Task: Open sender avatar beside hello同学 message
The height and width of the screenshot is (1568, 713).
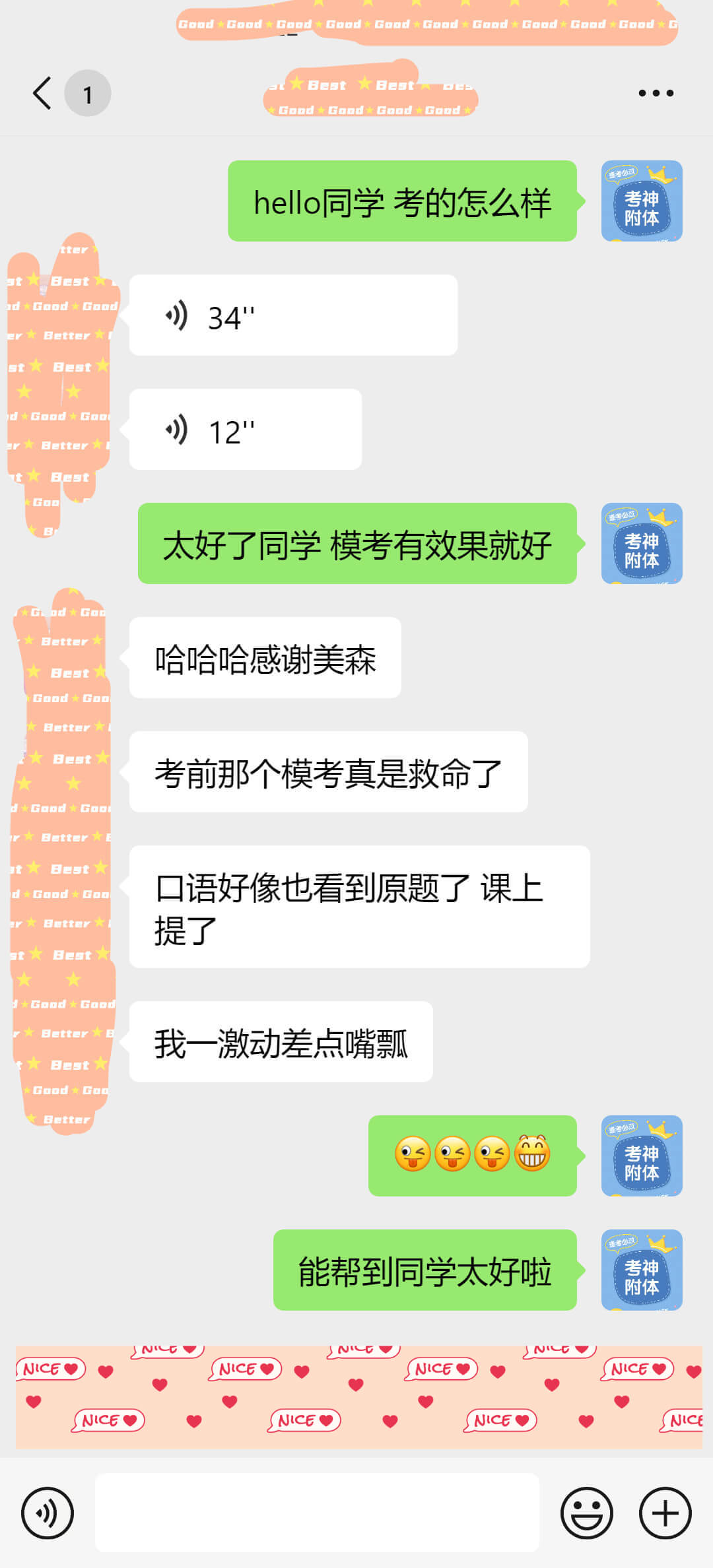Action: pyautogui.click(x=641, y=201)
